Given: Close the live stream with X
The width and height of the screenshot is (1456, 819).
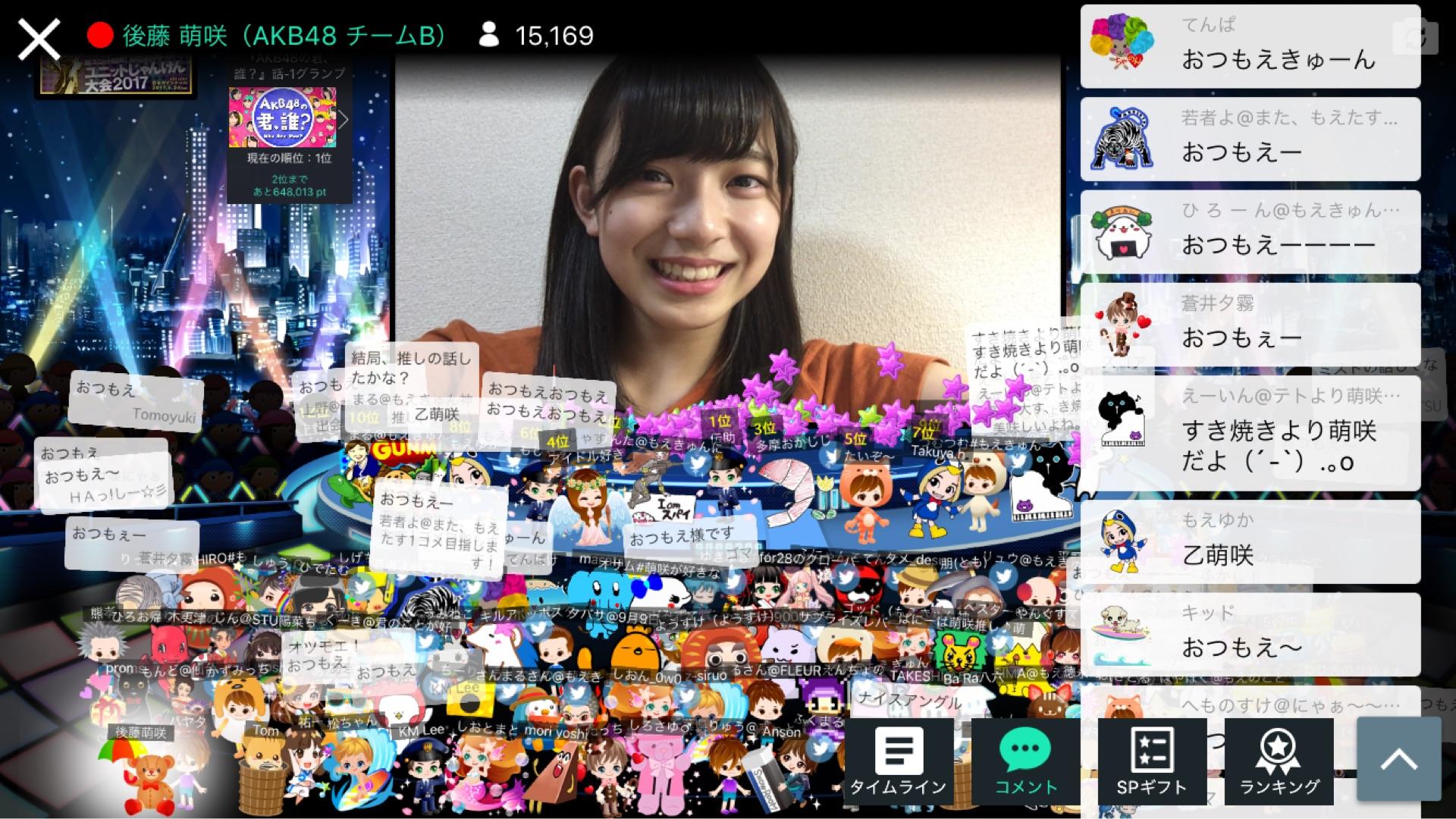Looking at the screenshot, I should [39, 39].
